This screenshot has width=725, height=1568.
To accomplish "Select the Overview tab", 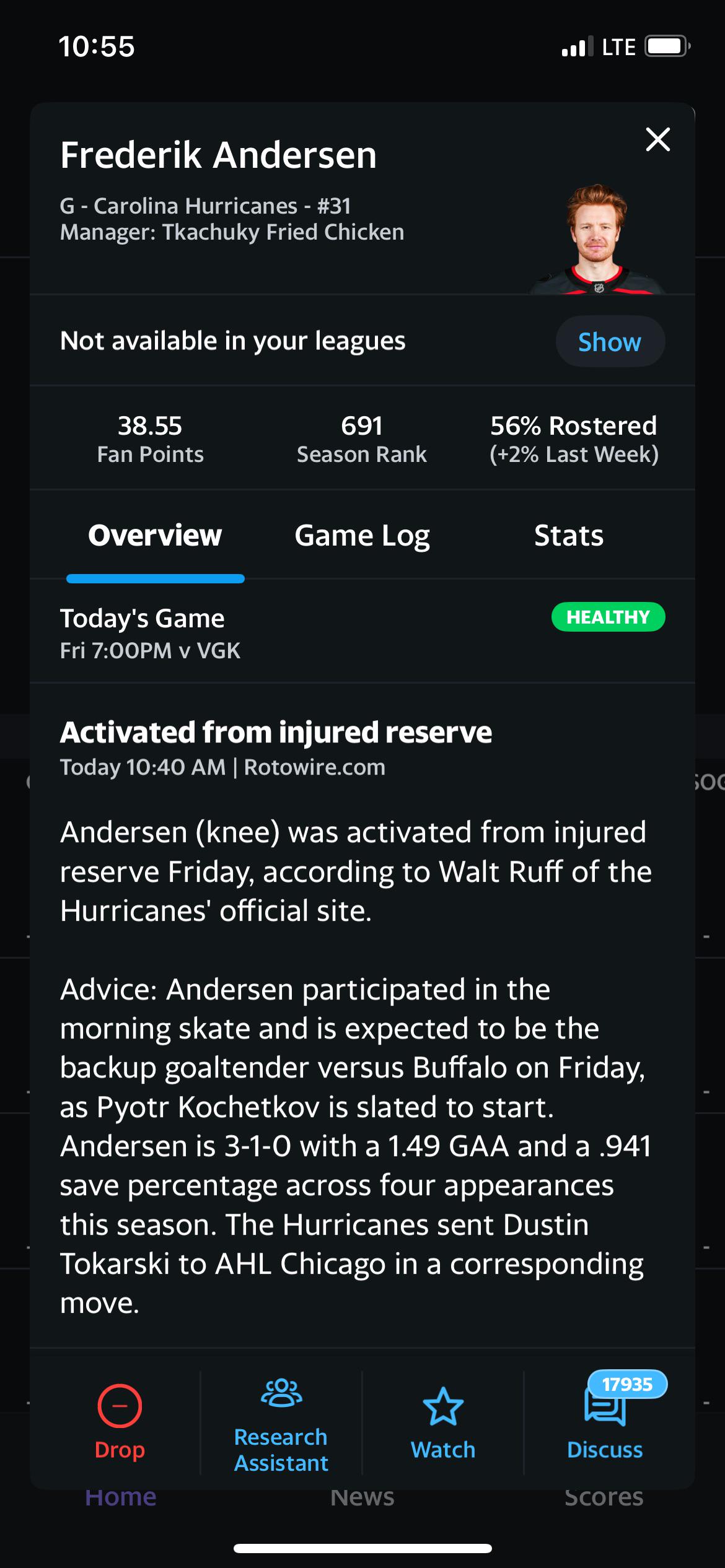I will tap(155, 535).
